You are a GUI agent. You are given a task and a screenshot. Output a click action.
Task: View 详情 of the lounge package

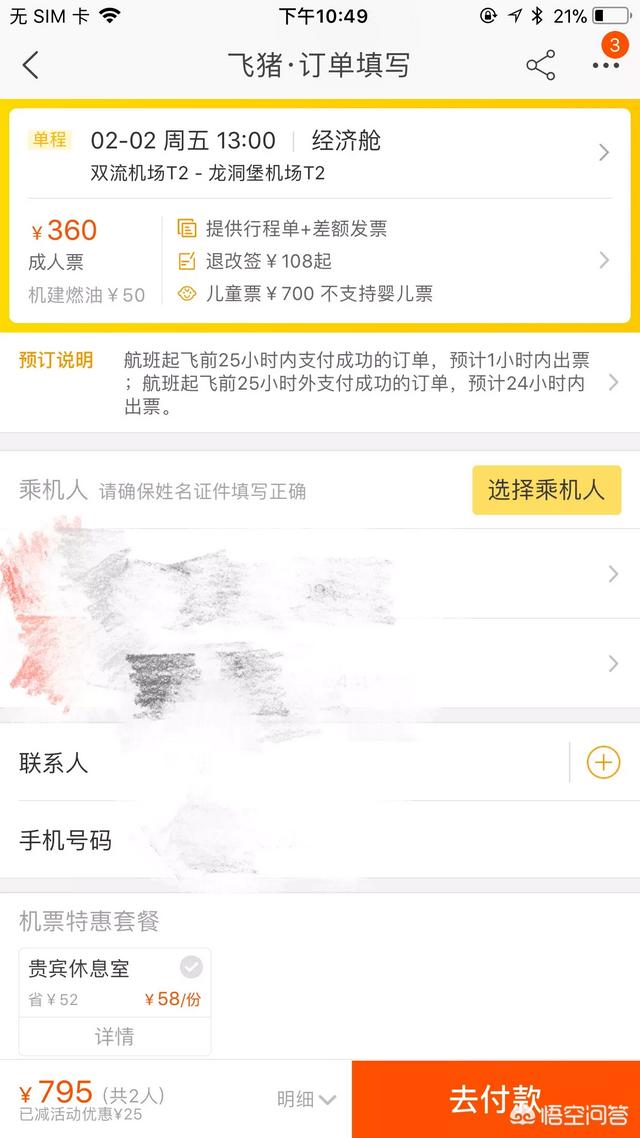[x=114, y=1037]
